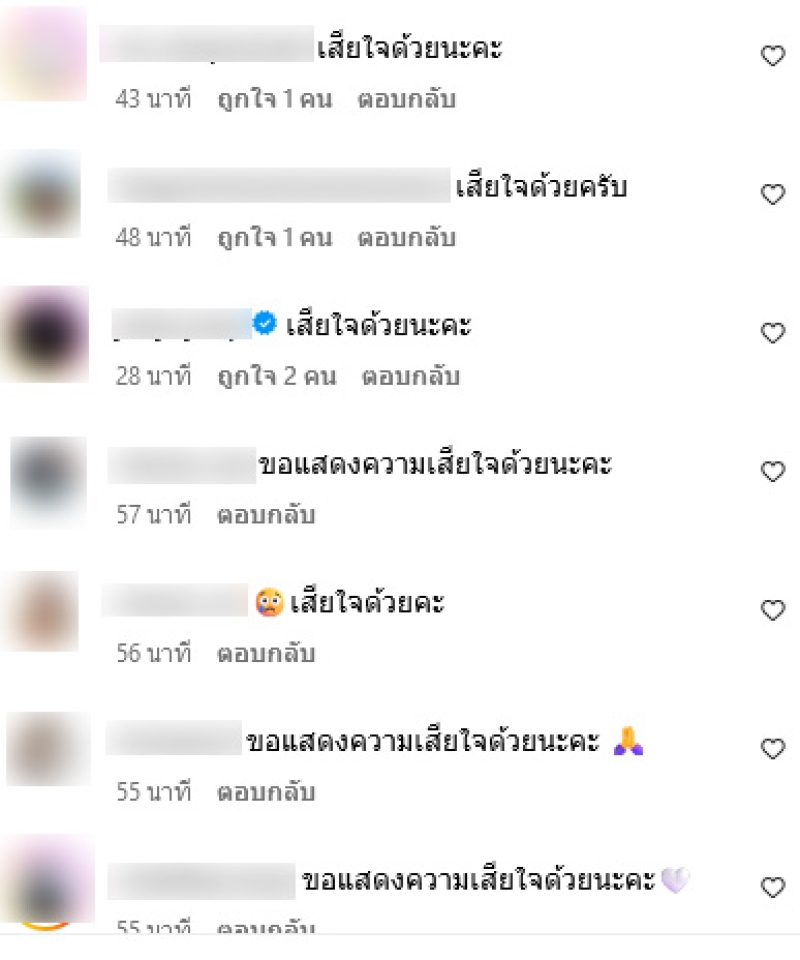View likes ถูกใจ 2 คน on the 28 นาที comment
800x960 pixels.
click(277, 377)
